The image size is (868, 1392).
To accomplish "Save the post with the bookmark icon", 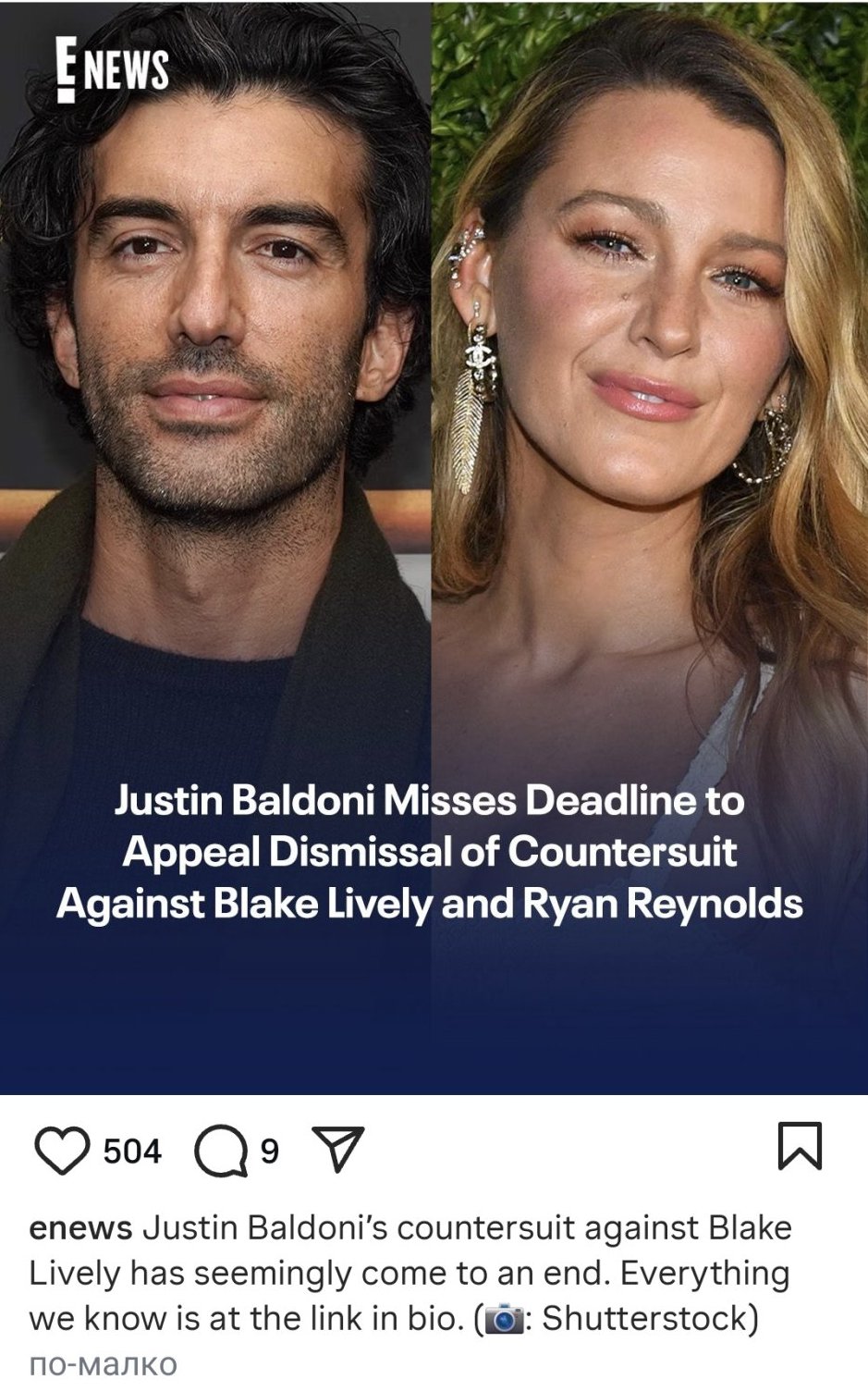I will point(800,1146).
